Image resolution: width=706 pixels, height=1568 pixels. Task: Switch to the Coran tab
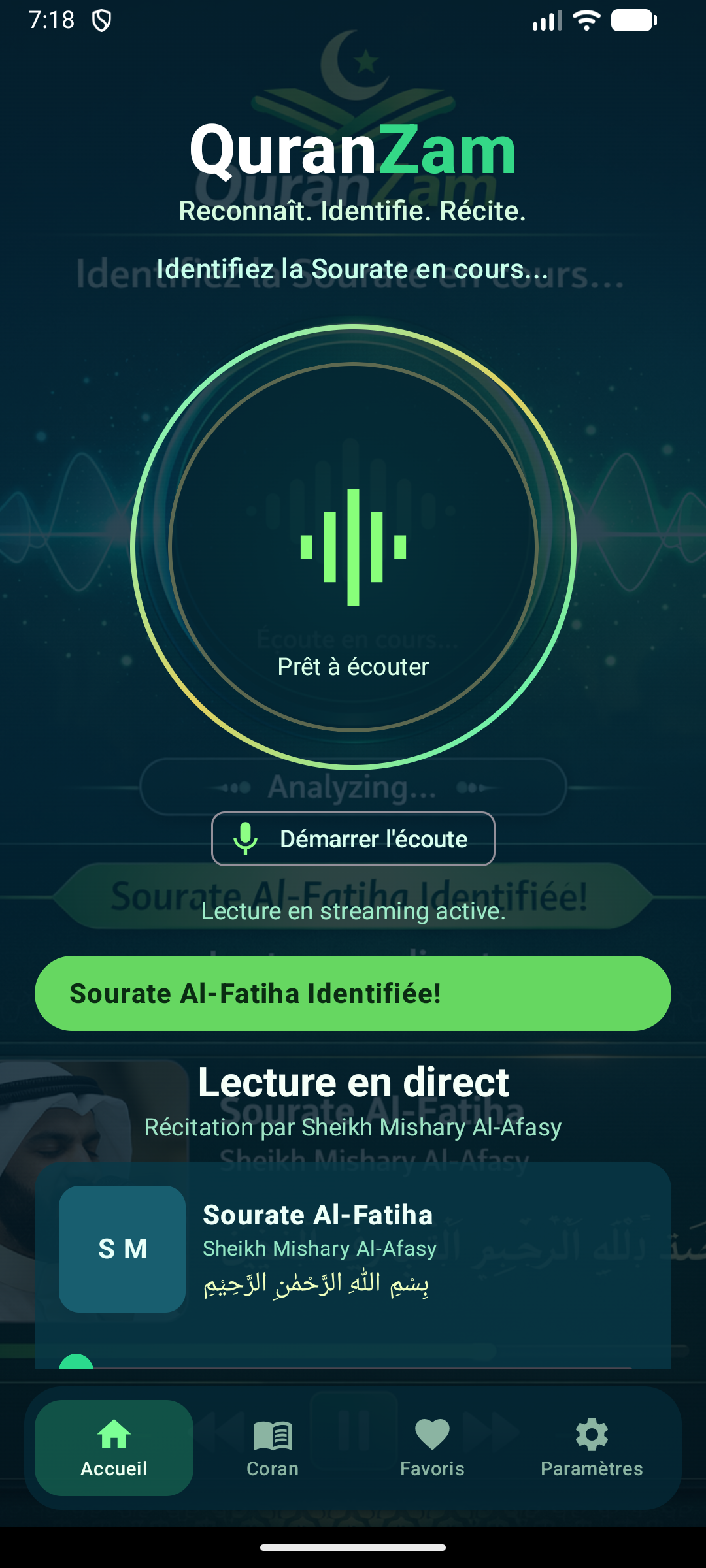(273, 1448)
